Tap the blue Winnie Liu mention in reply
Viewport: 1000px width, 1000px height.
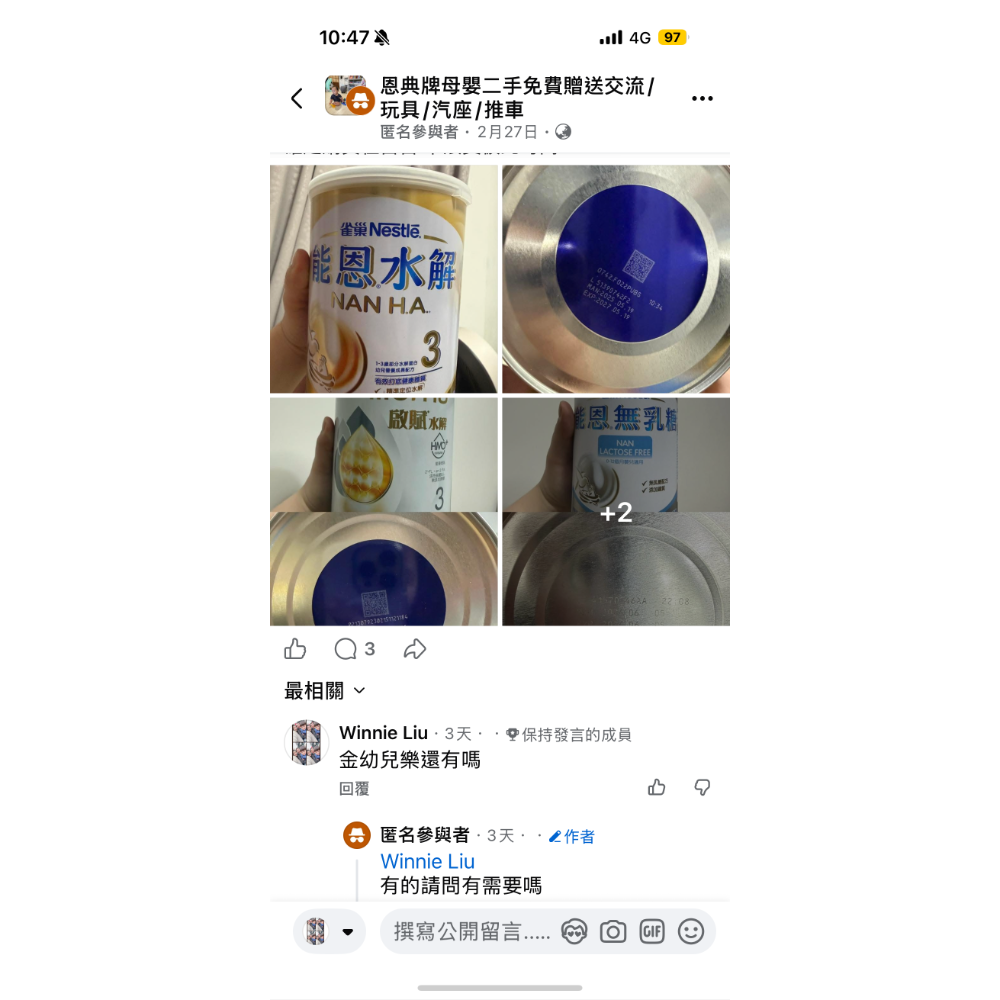(427, 861)
